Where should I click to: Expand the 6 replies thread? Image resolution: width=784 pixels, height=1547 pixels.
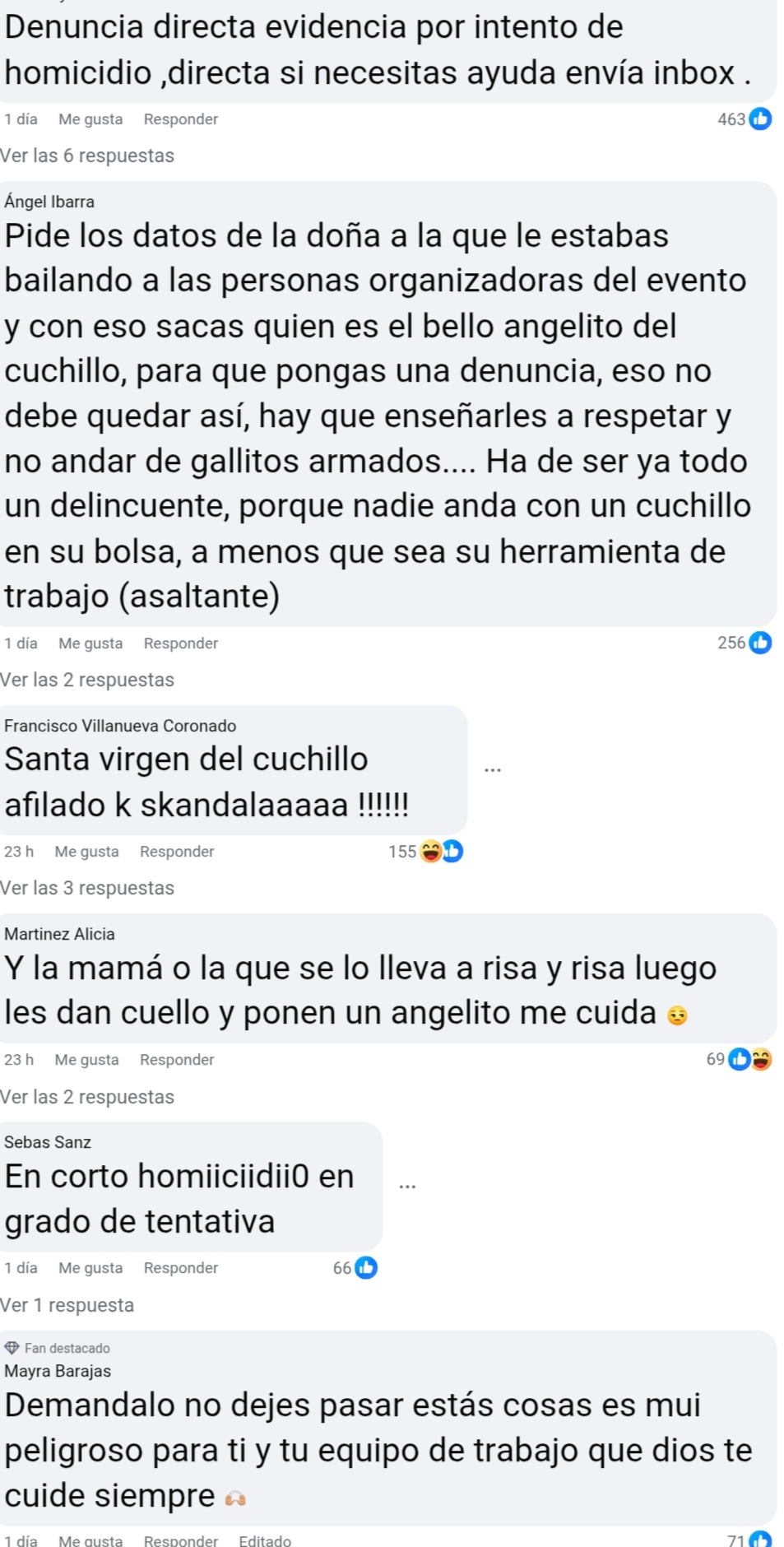click(x=87, y=156)
